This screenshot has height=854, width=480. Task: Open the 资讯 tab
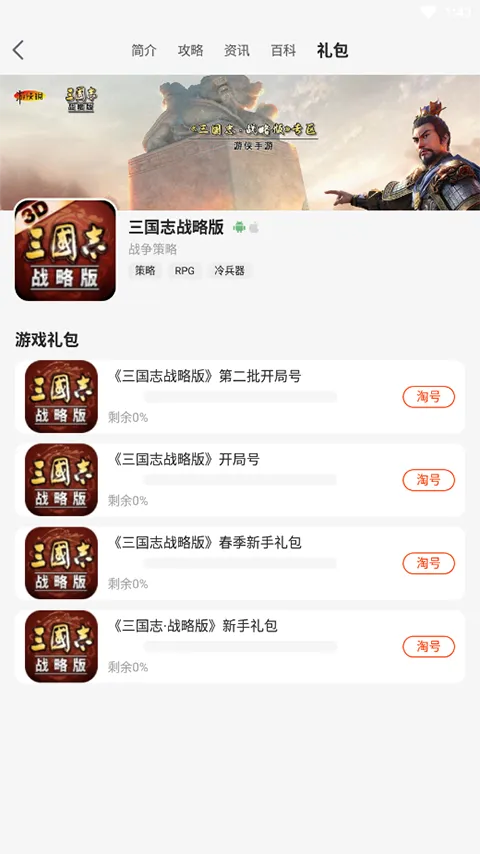(x=236, y=51)
